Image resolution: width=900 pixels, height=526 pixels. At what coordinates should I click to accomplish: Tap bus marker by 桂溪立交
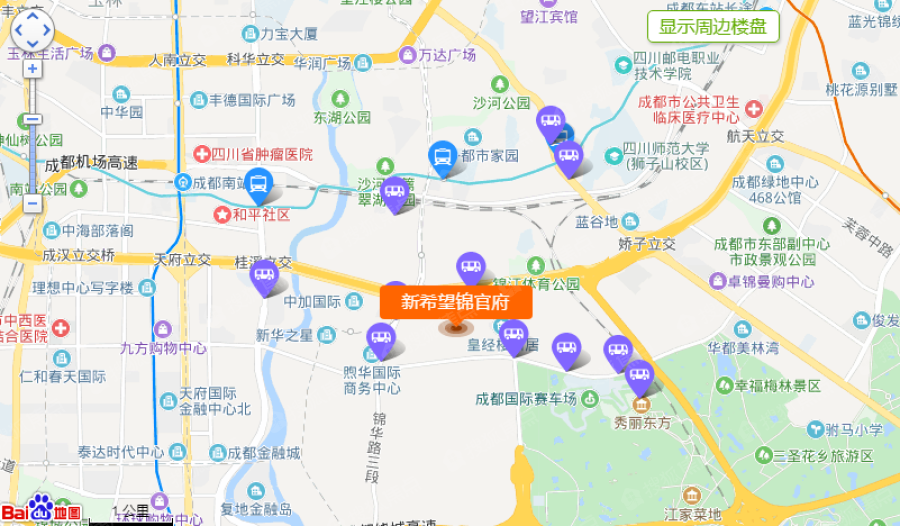pyautogui.click(x=265, y=277)
